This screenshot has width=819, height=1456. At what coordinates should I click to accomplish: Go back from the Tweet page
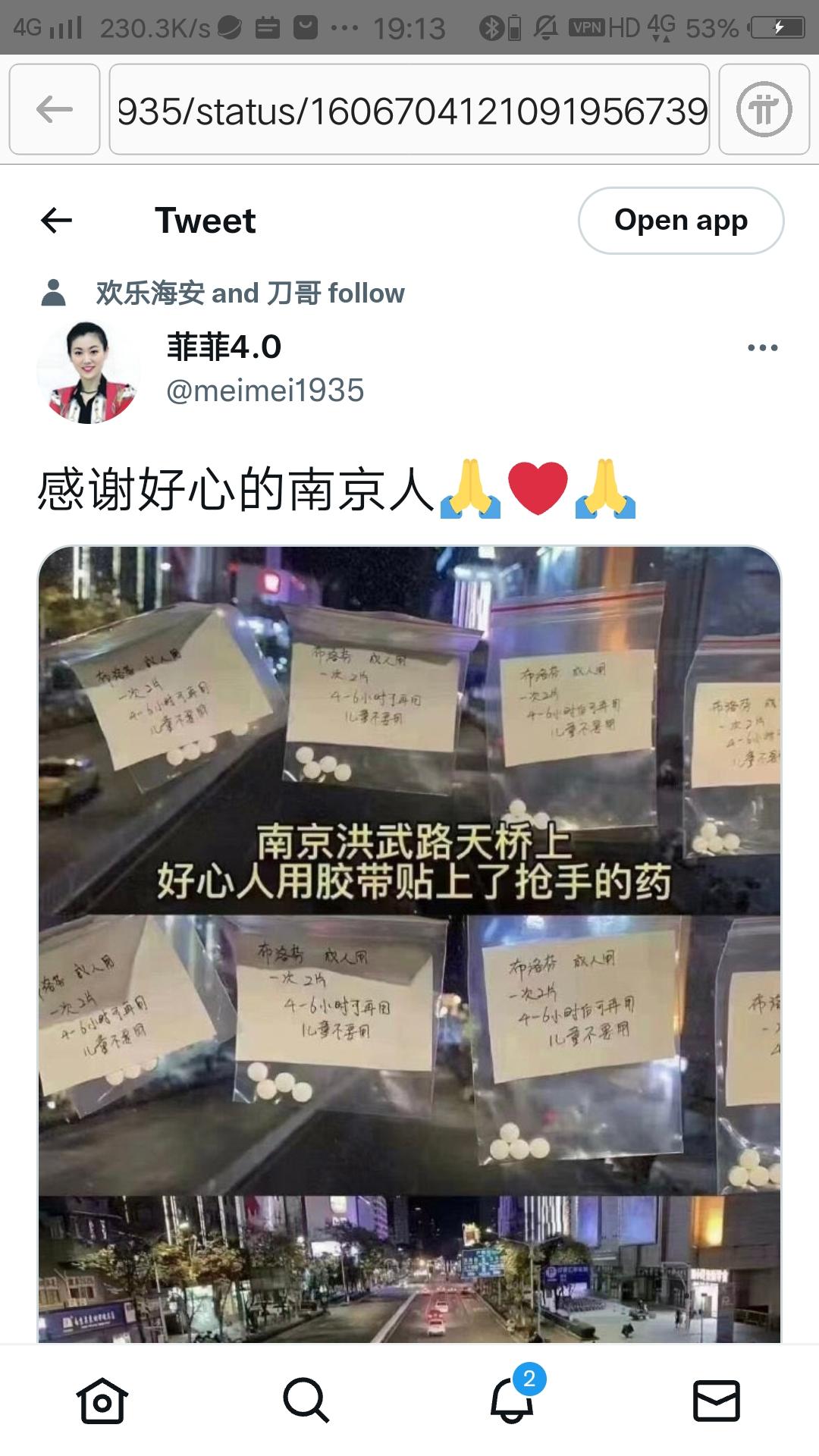[56, 221]
